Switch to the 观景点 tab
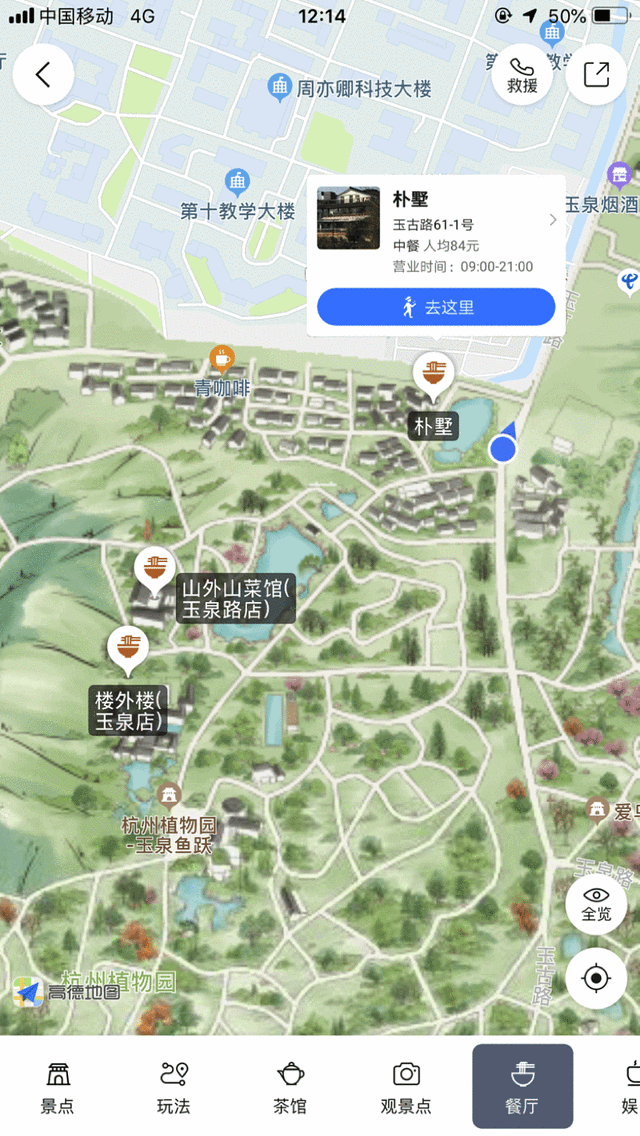This screenshot has height=1136, width=640. click(406, 1087)
